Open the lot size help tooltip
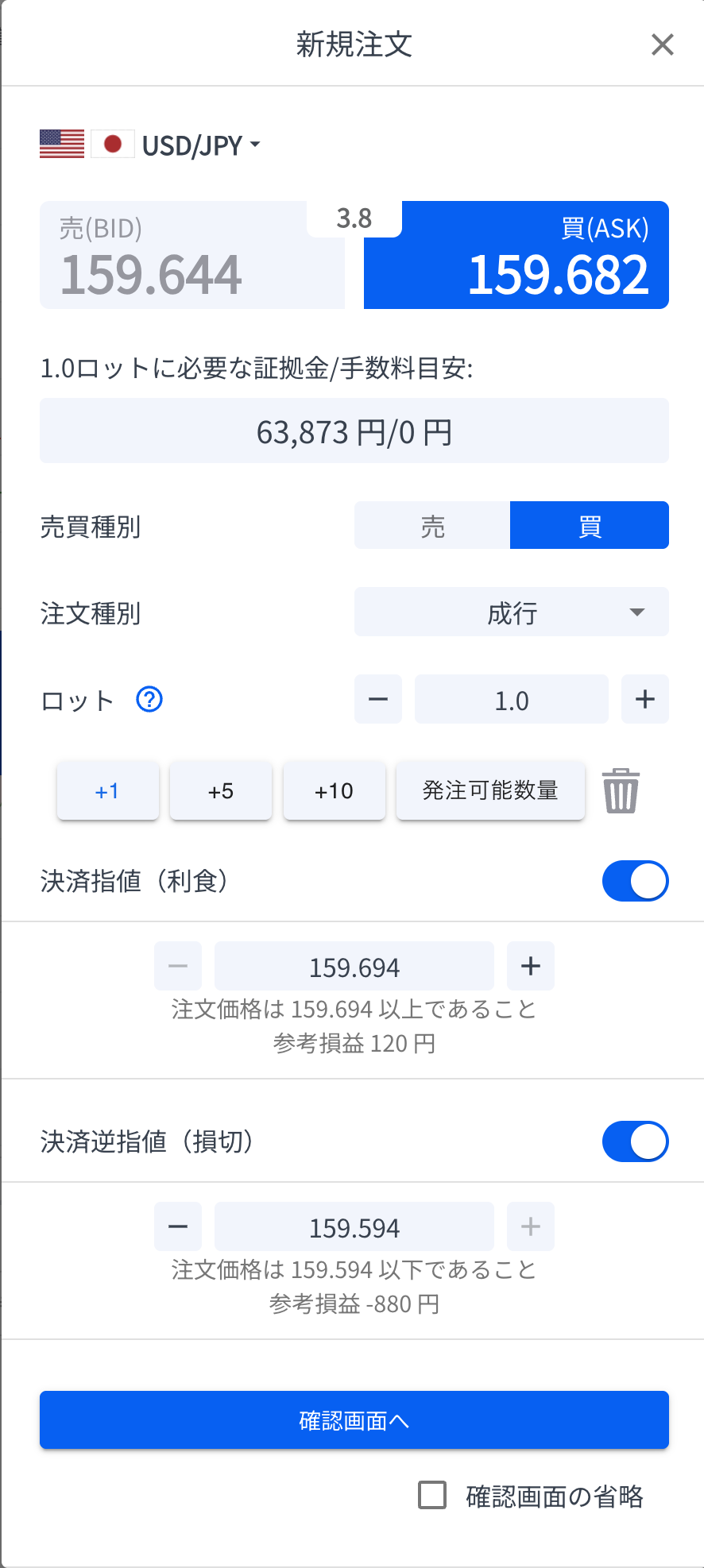Image resolution: width=704 pixels, height=1568 pixels. pyautogui.click(x=149, y=700)
